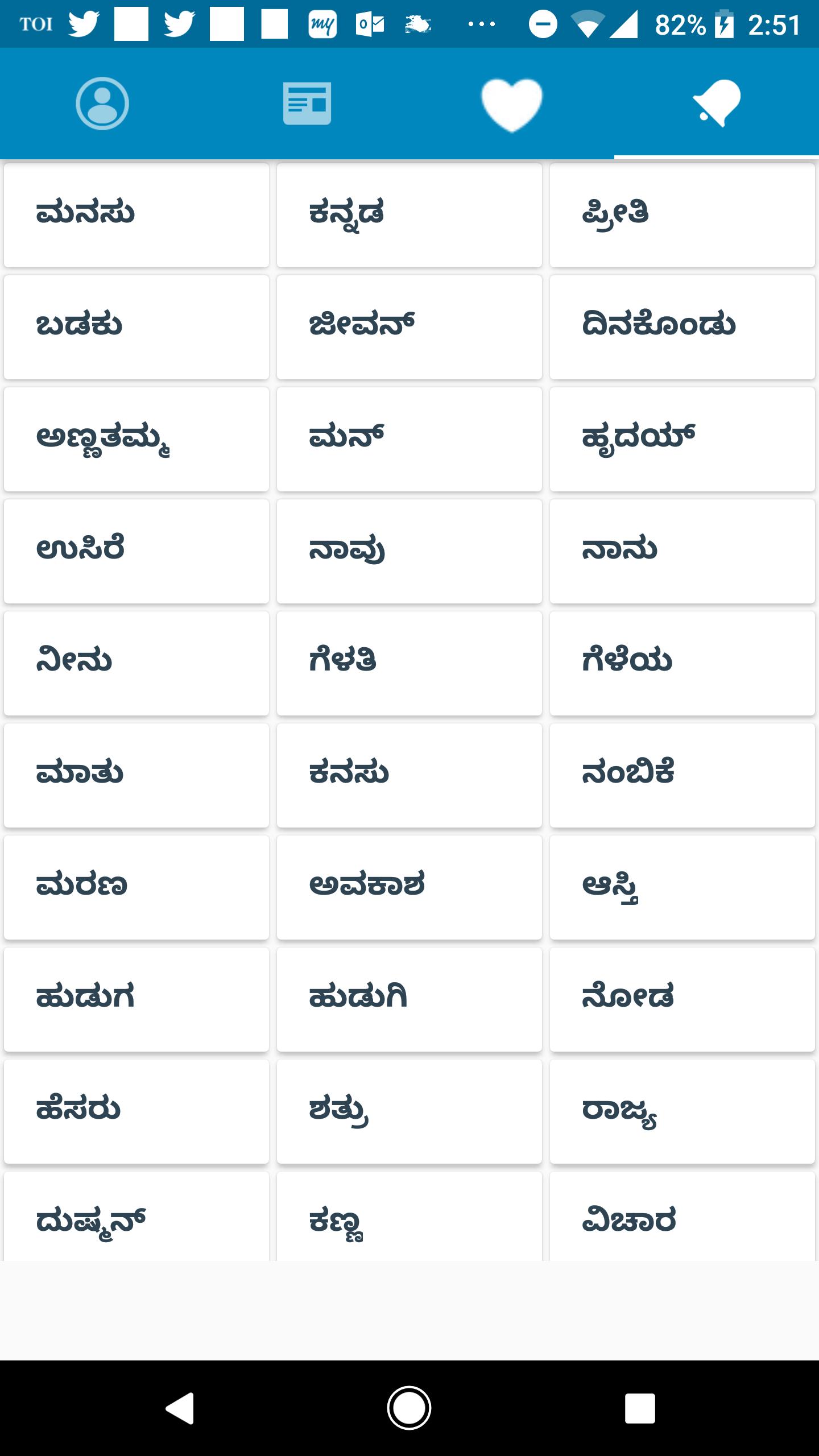Open the ಬಡಕು tag card
Image resolution: width=819 pixels, height=1456 pixels.
pos(136,327)
